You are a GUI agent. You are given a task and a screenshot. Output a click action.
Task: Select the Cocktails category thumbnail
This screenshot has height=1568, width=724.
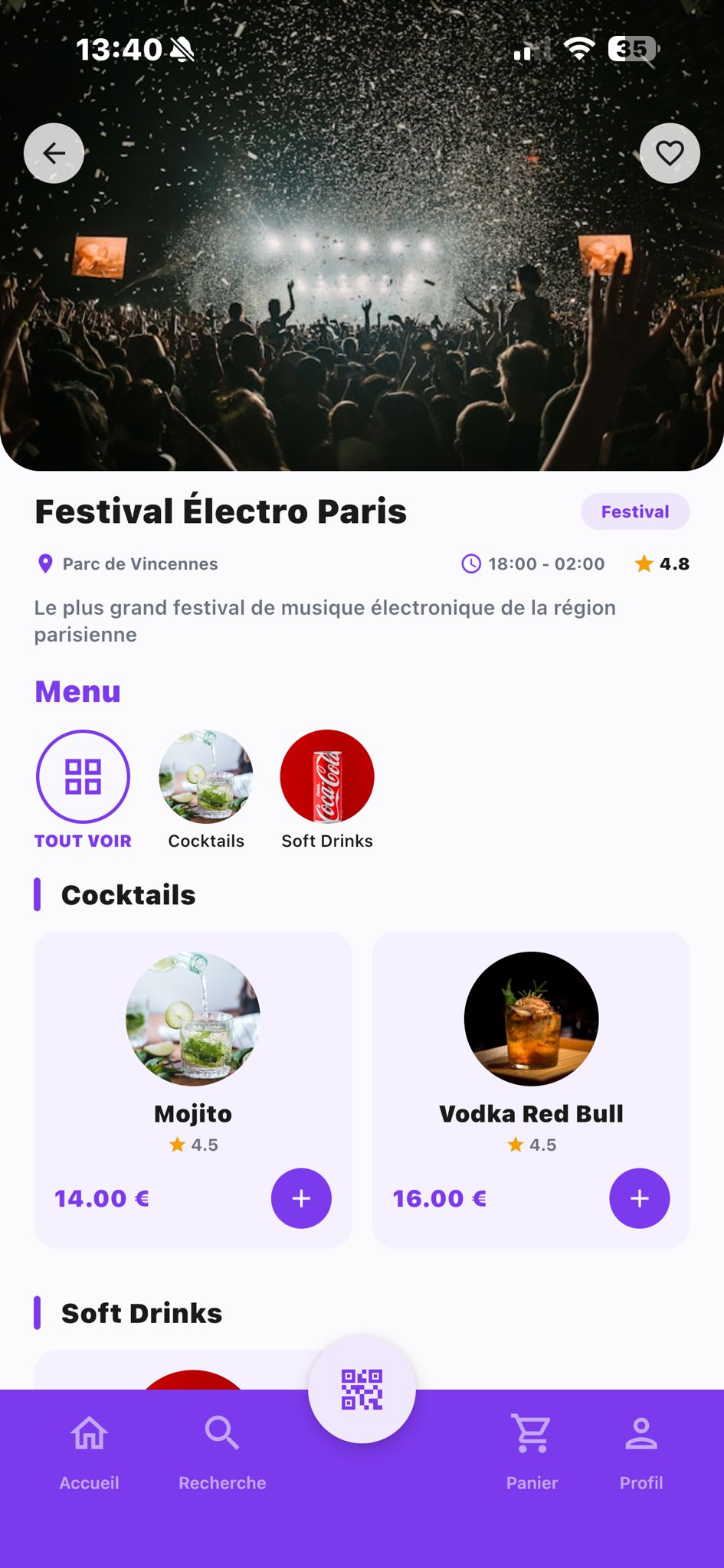(205, 776)
